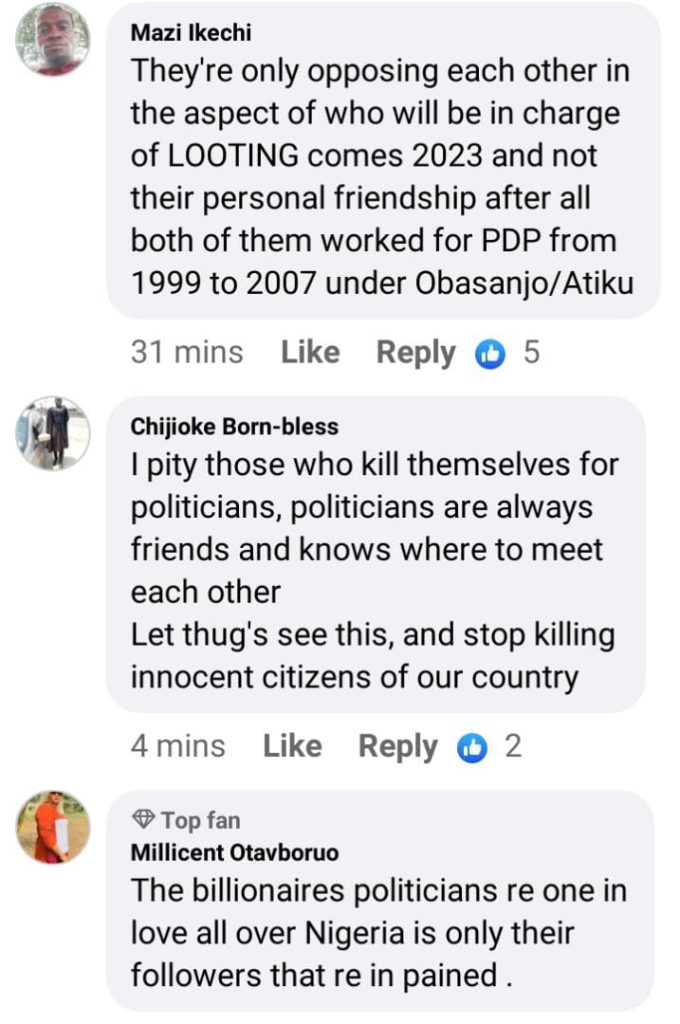Open Chijioke Born-bless's profile picture
Image resolution: width=680 pixels, height=1024 pixels.
click(53, 433)
